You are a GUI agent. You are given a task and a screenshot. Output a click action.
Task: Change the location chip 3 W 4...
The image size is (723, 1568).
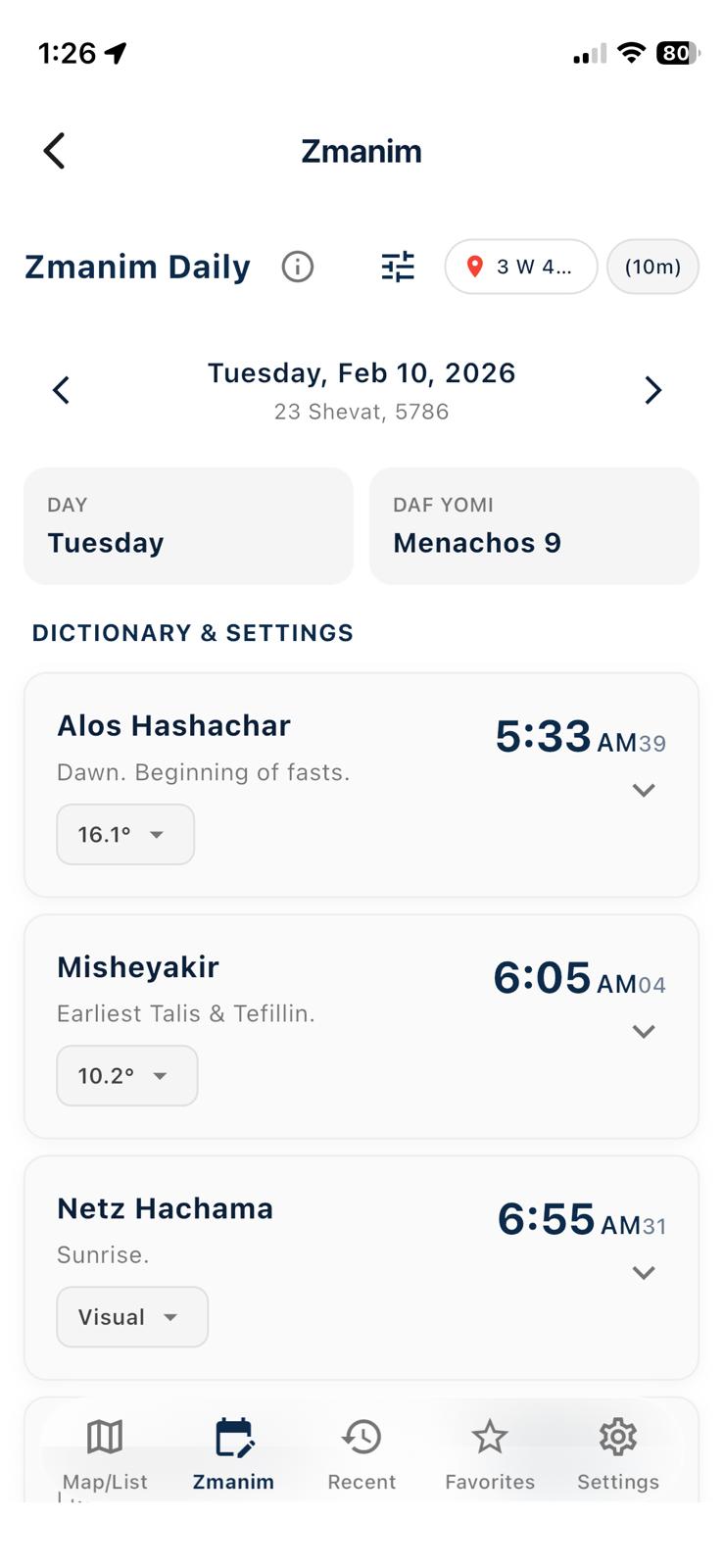coord(520,267)
